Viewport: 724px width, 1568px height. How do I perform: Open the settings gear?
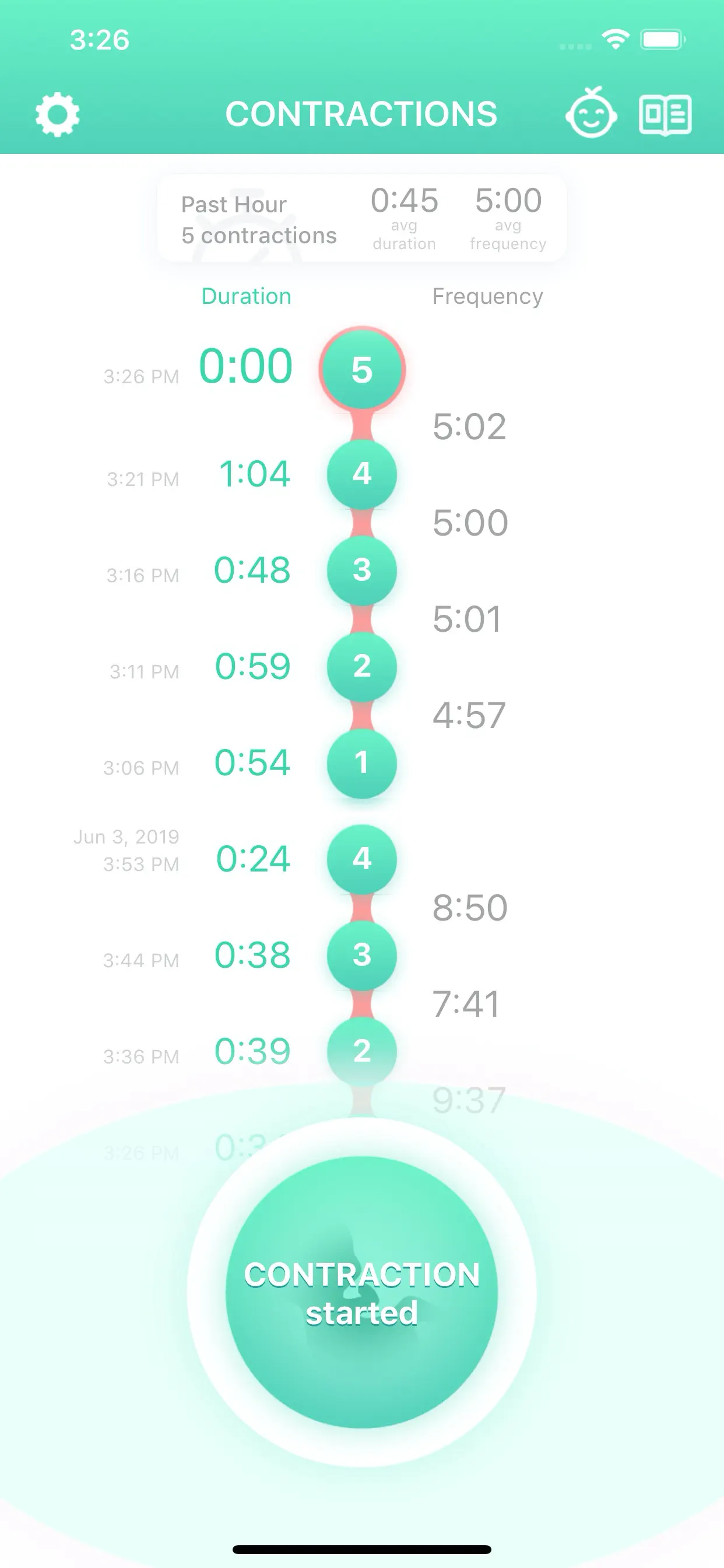point(57,114)
